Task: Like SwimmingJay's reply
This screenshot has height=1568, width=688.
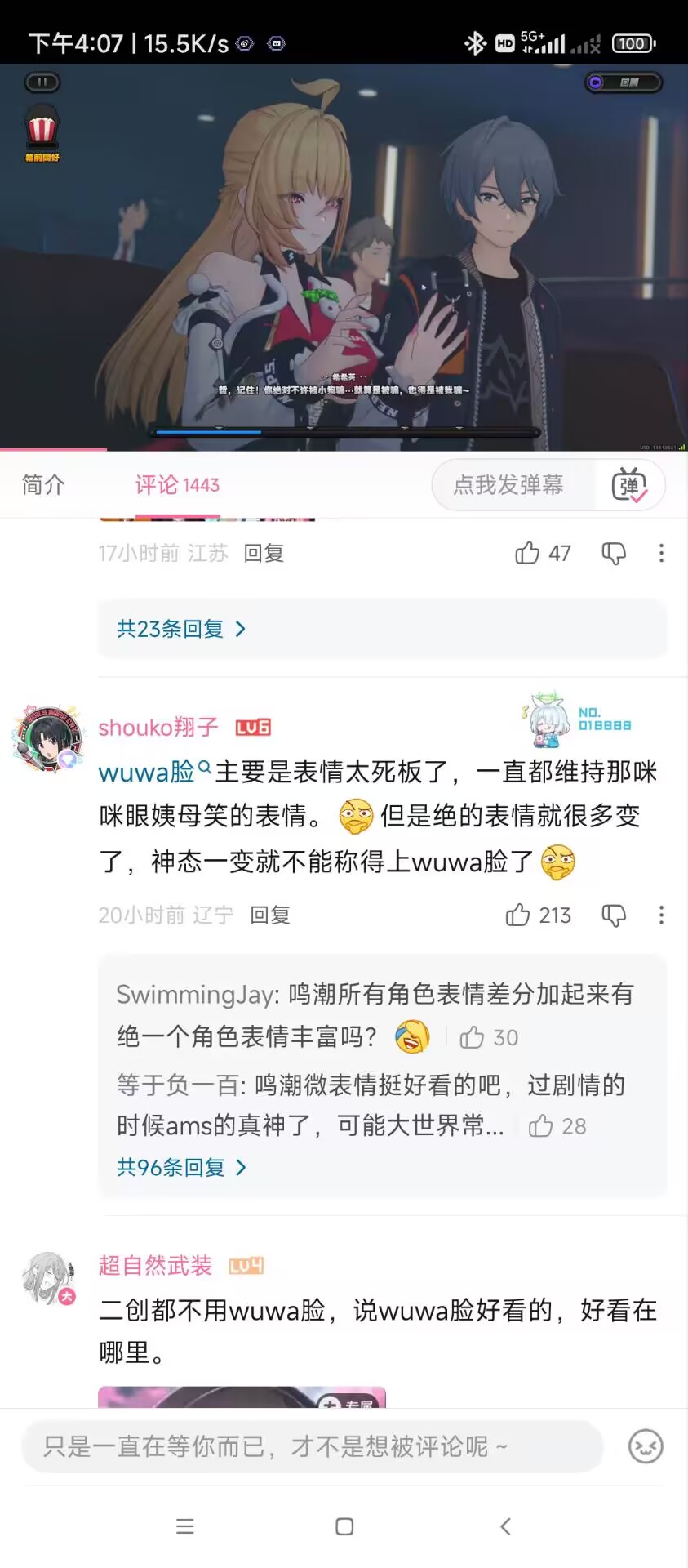Action: click(x=489, y=1037)
